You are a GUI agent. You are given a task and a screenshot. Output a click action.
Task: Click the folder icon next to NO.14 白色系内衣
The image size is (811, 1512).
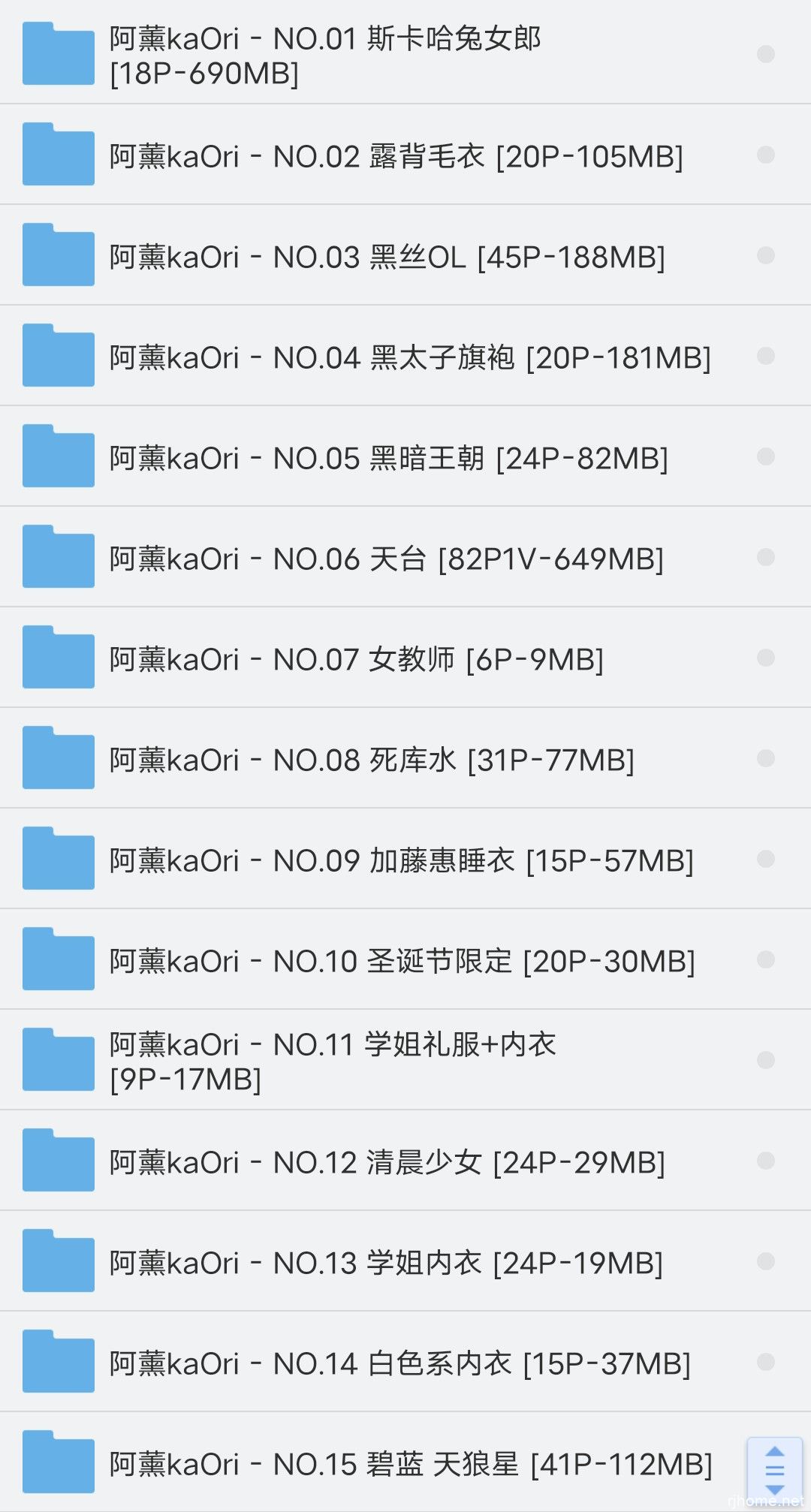pyautogui.click(x=57, y=1363)
